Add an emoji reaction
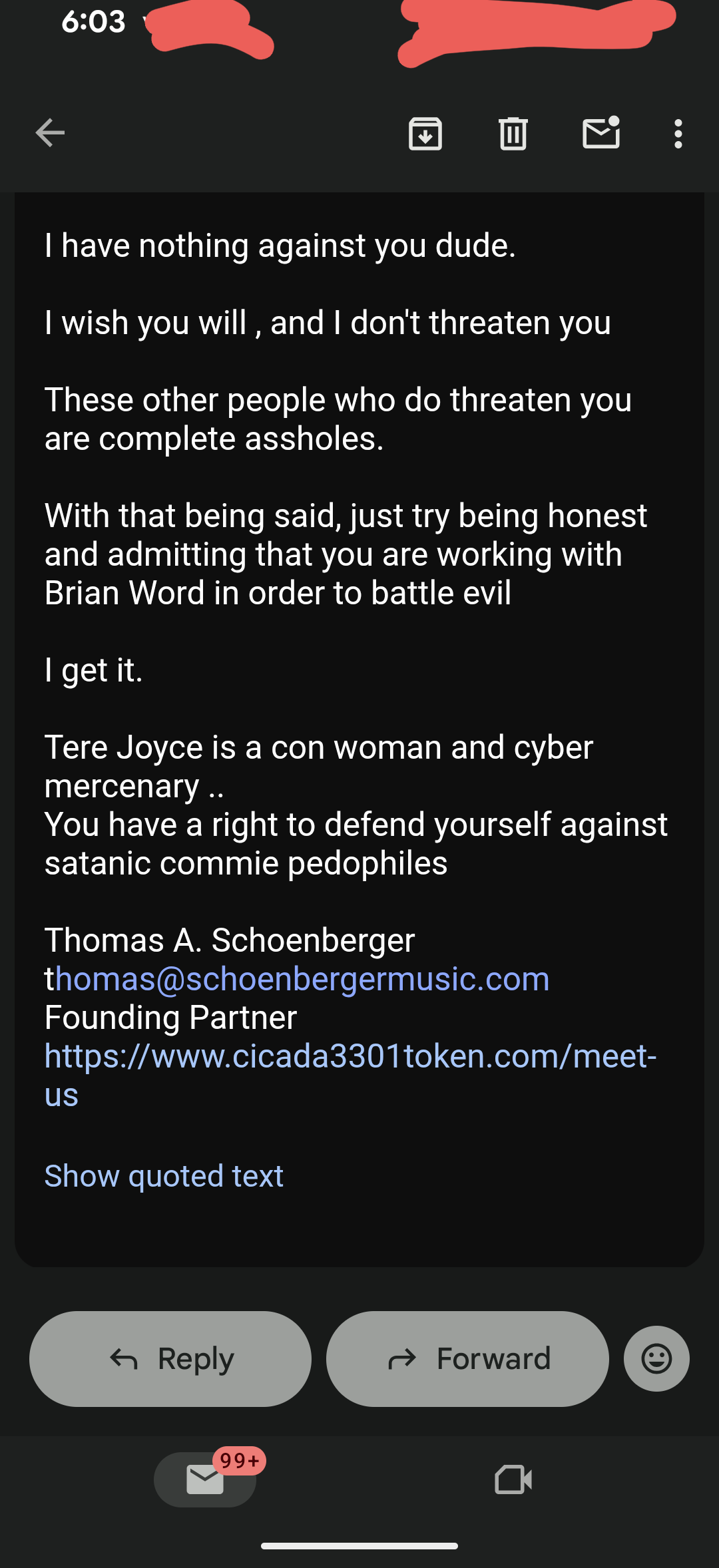The image size is (719, 1568). click(x=656, y=1359)
